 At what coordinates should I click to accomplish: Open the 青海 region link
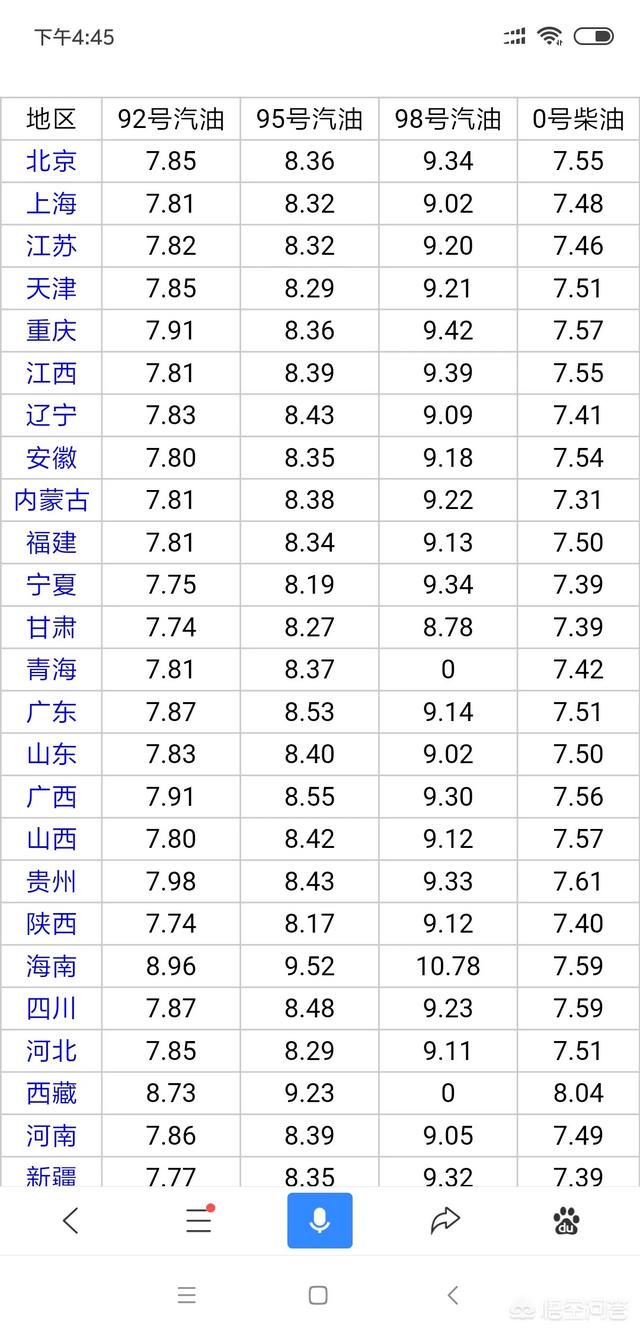(51, 669)
